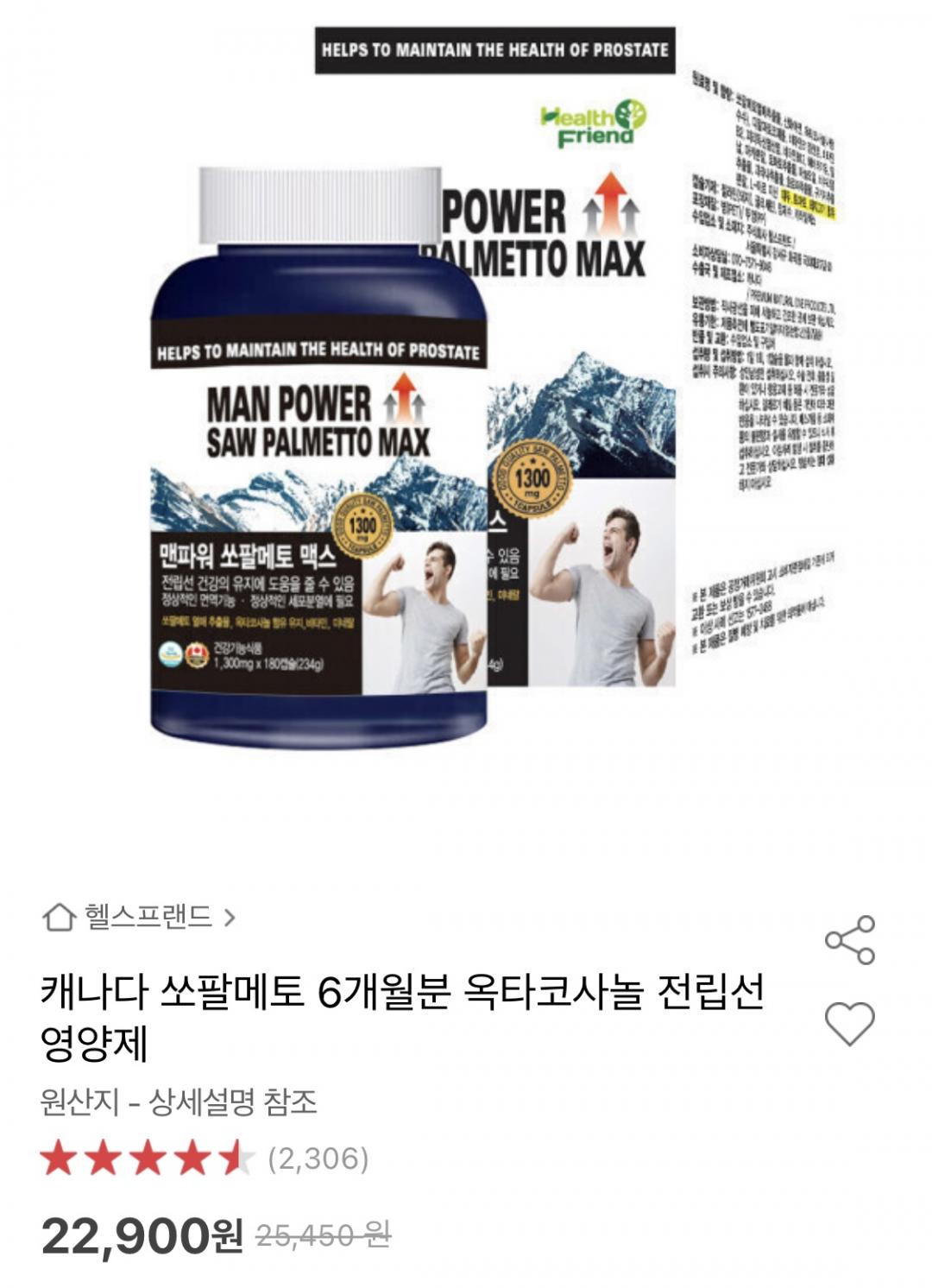Share this product
The width and height of the screenshot is (932, 1288).
coord(850,940)
